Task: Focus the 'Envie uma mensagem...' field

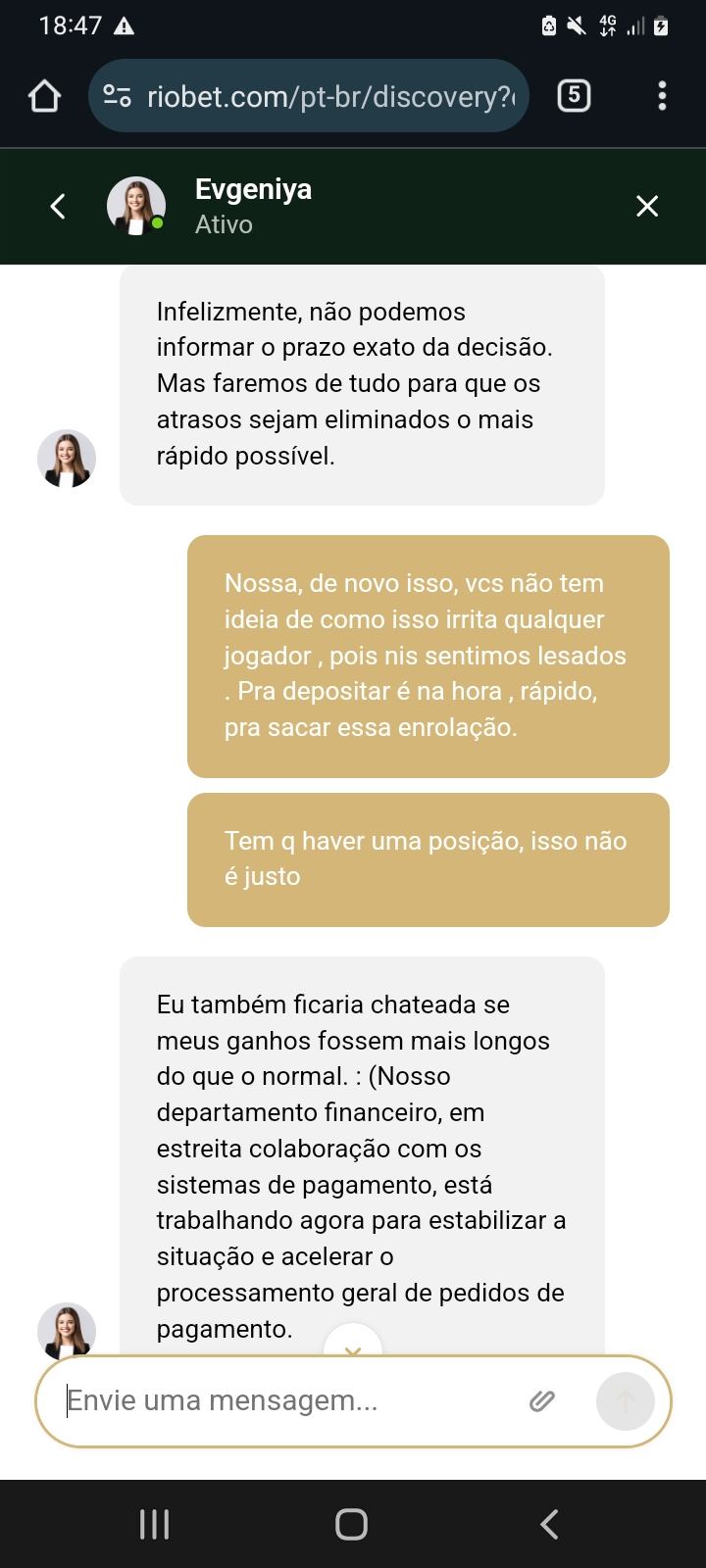Action: tap(284, 1400)
